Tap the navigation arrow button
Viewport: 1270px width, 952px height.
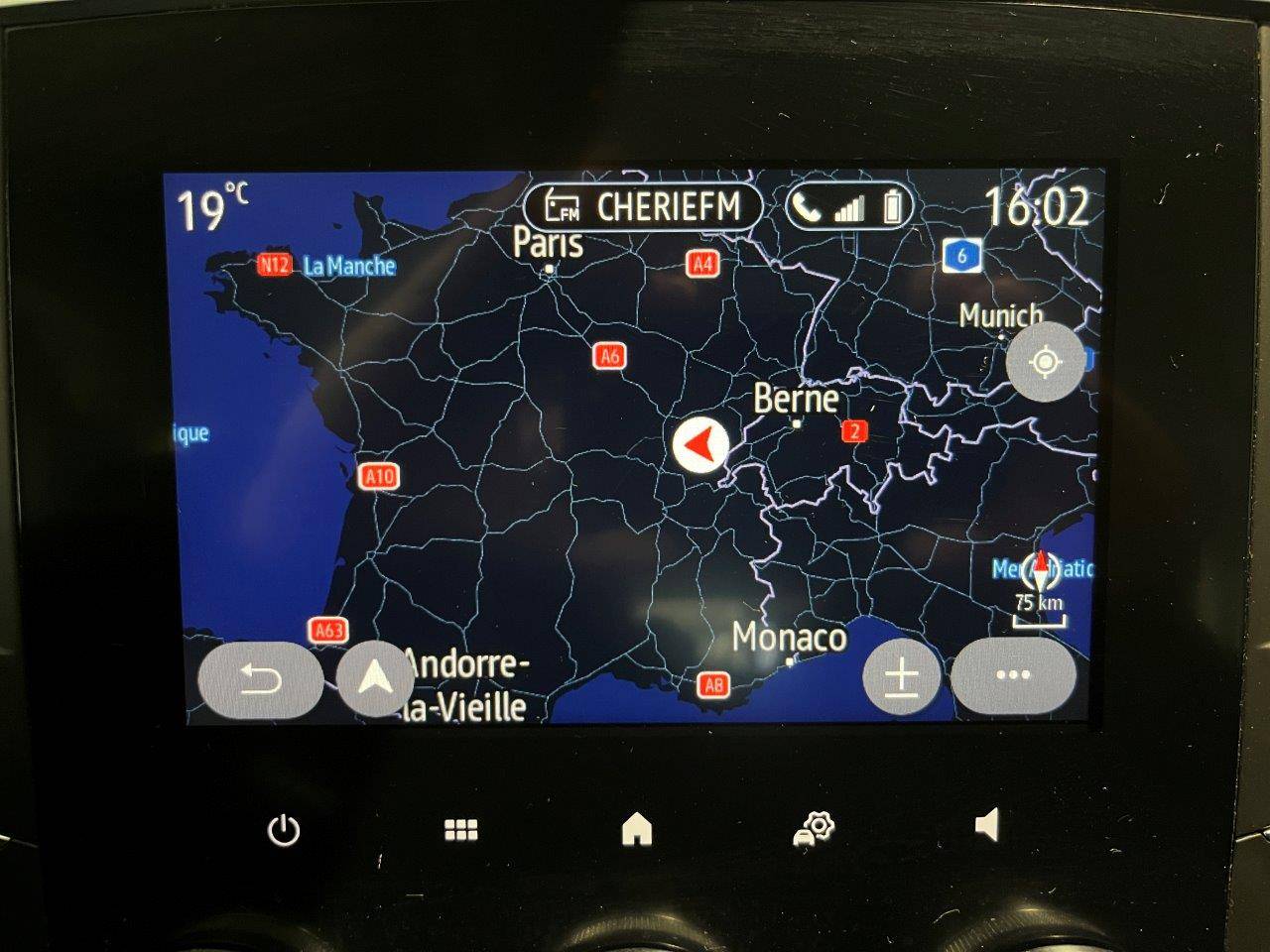point(375,680)
